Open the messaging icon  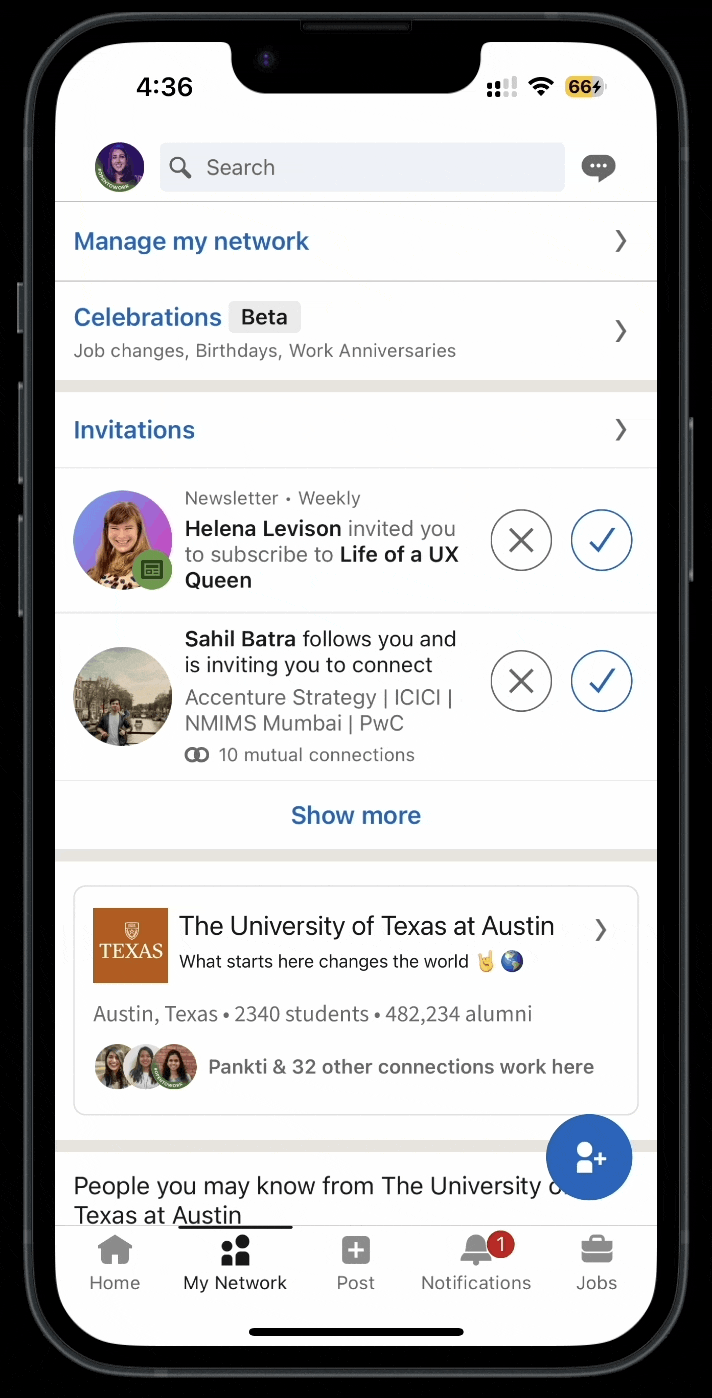coord(598,167)
